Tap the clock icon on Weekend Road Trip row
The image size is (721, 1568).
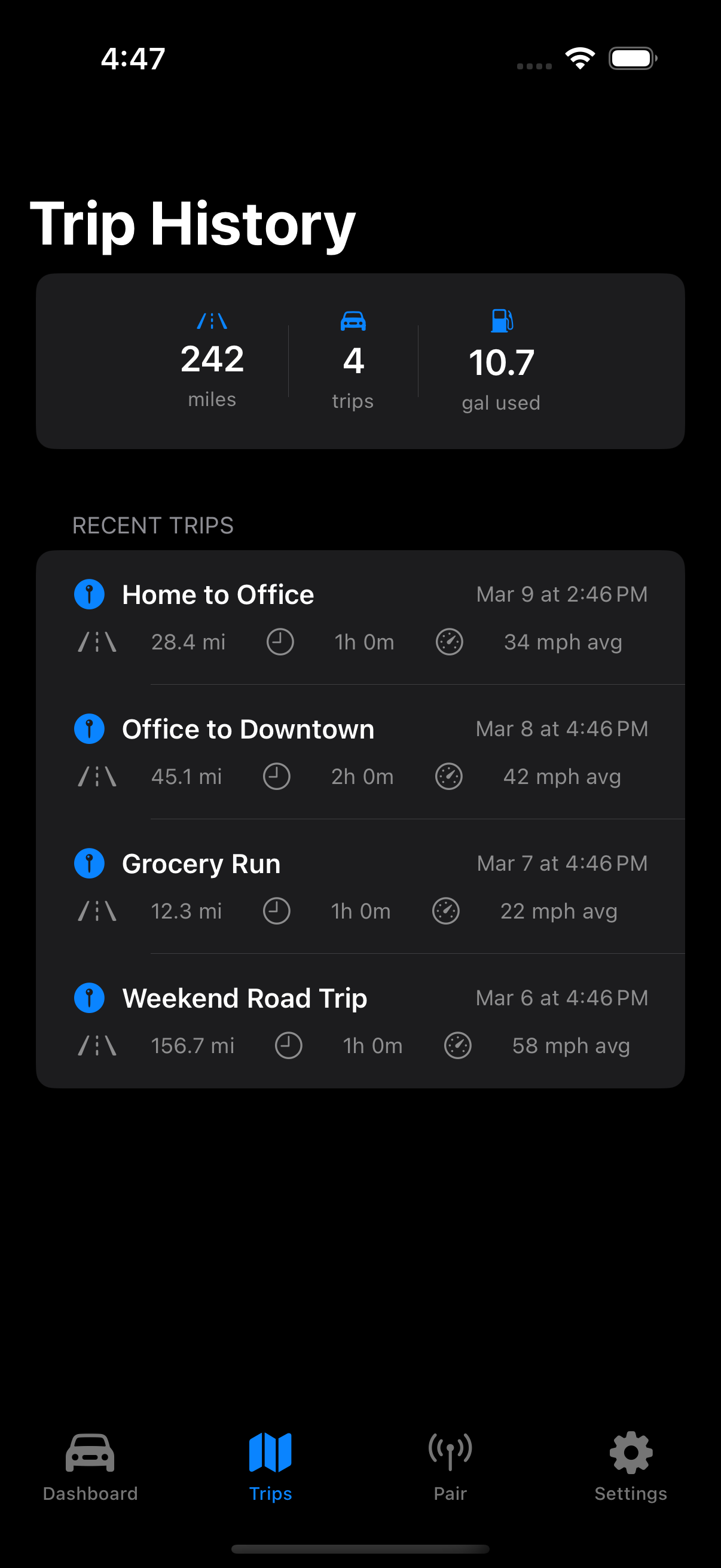click(x=288, y=1045)
